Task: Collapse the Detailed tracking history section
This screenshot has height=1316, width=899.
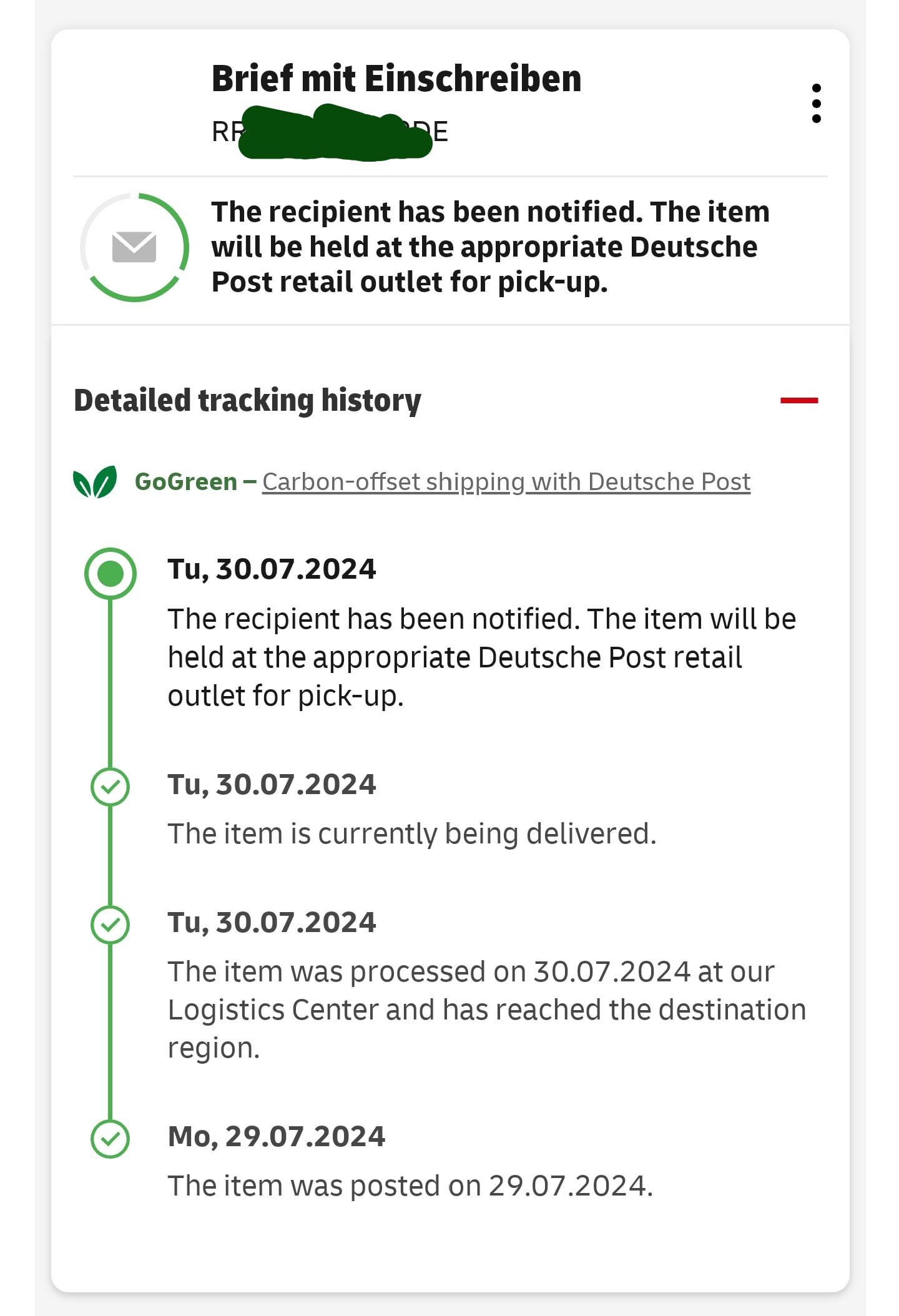Action: (798, 400)
